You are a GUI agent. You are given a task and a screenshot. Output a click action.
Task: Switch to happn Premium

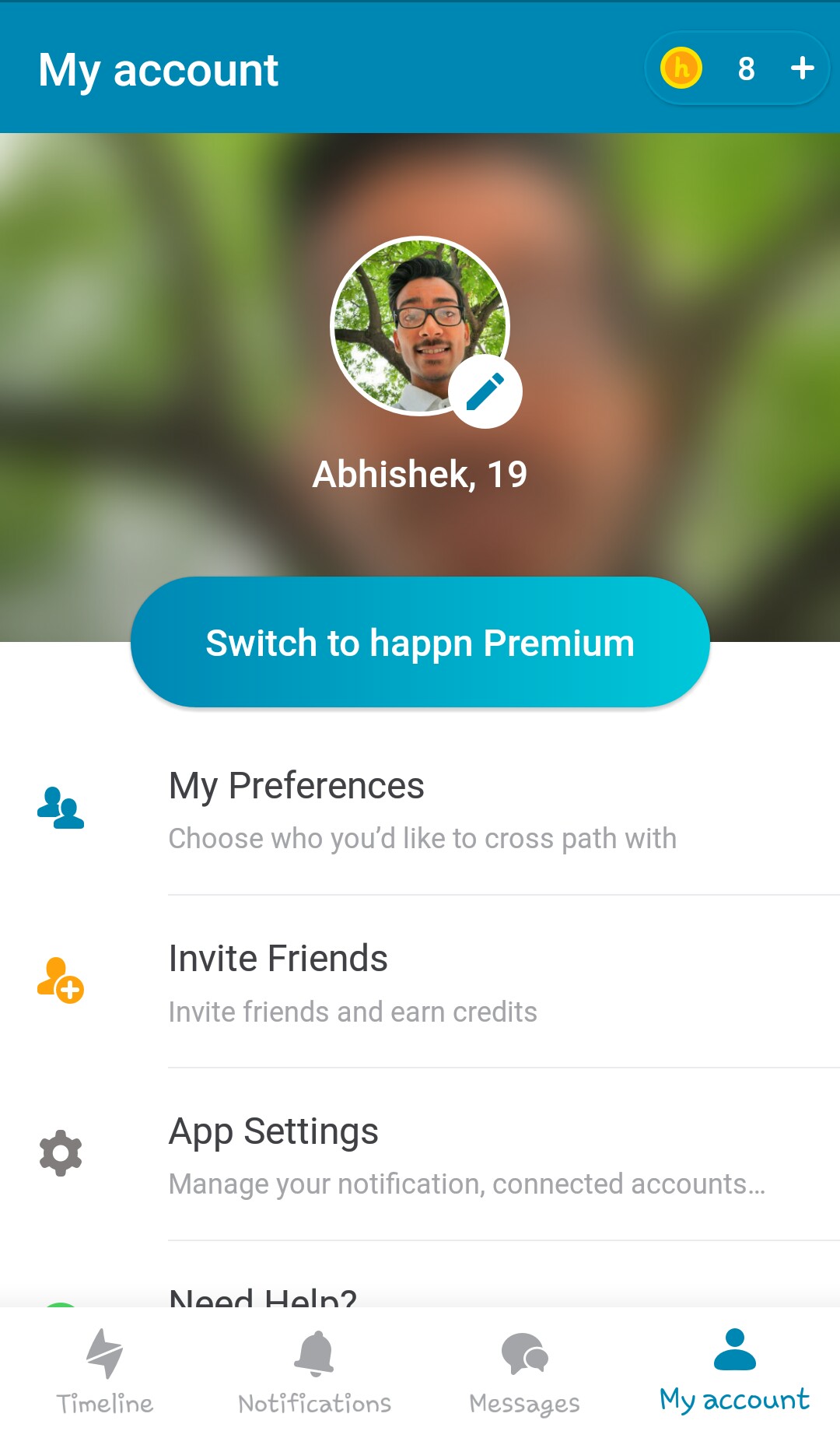point(420,643)
